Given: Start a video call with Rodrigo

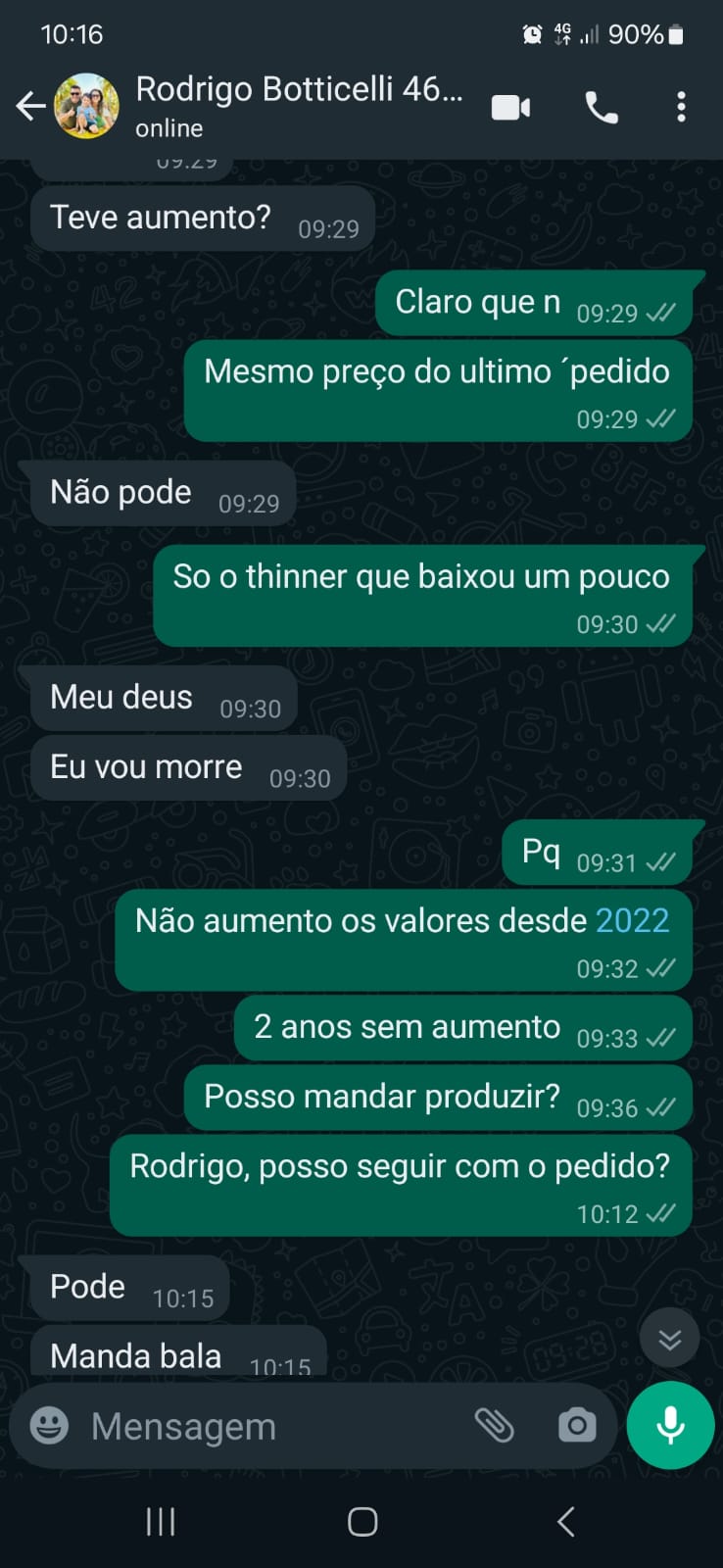Looking at the screenshot, I should pos(510,107).
